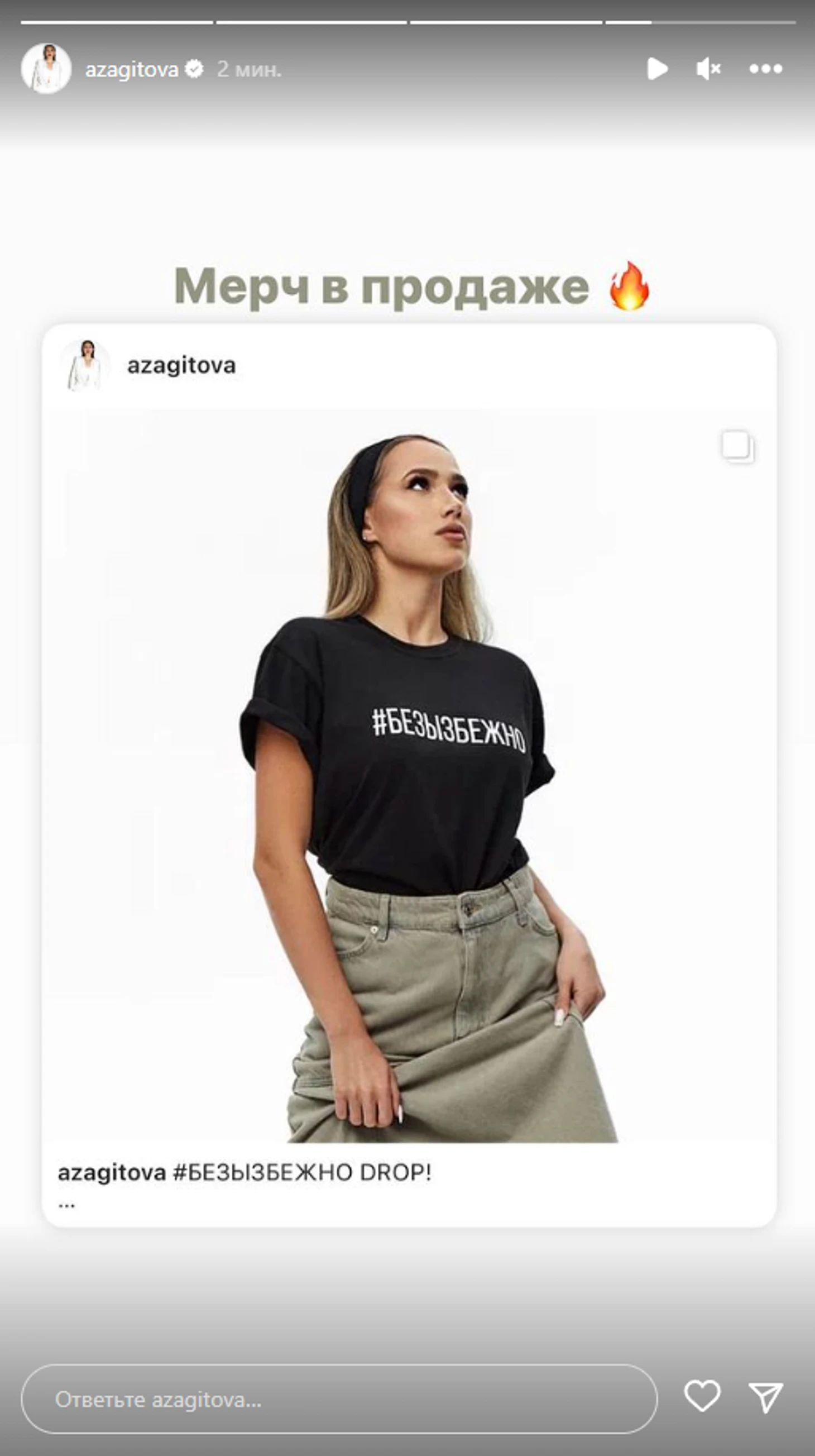The height and width of the screenshot is (1456, 815).
Task: Open the three-dot more options menu
Action: pyautogui.click(x=765, y=69)
